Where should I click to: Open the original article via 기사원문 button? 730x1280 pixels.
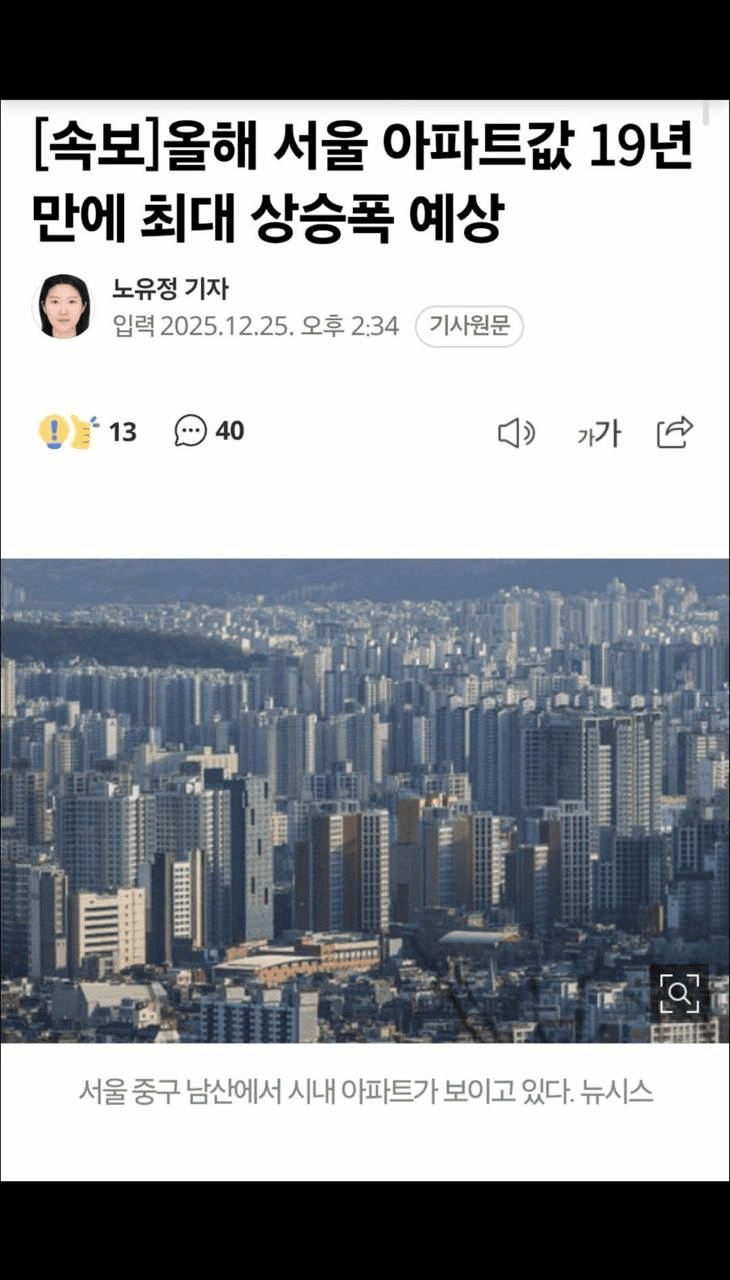pos(469,326)
